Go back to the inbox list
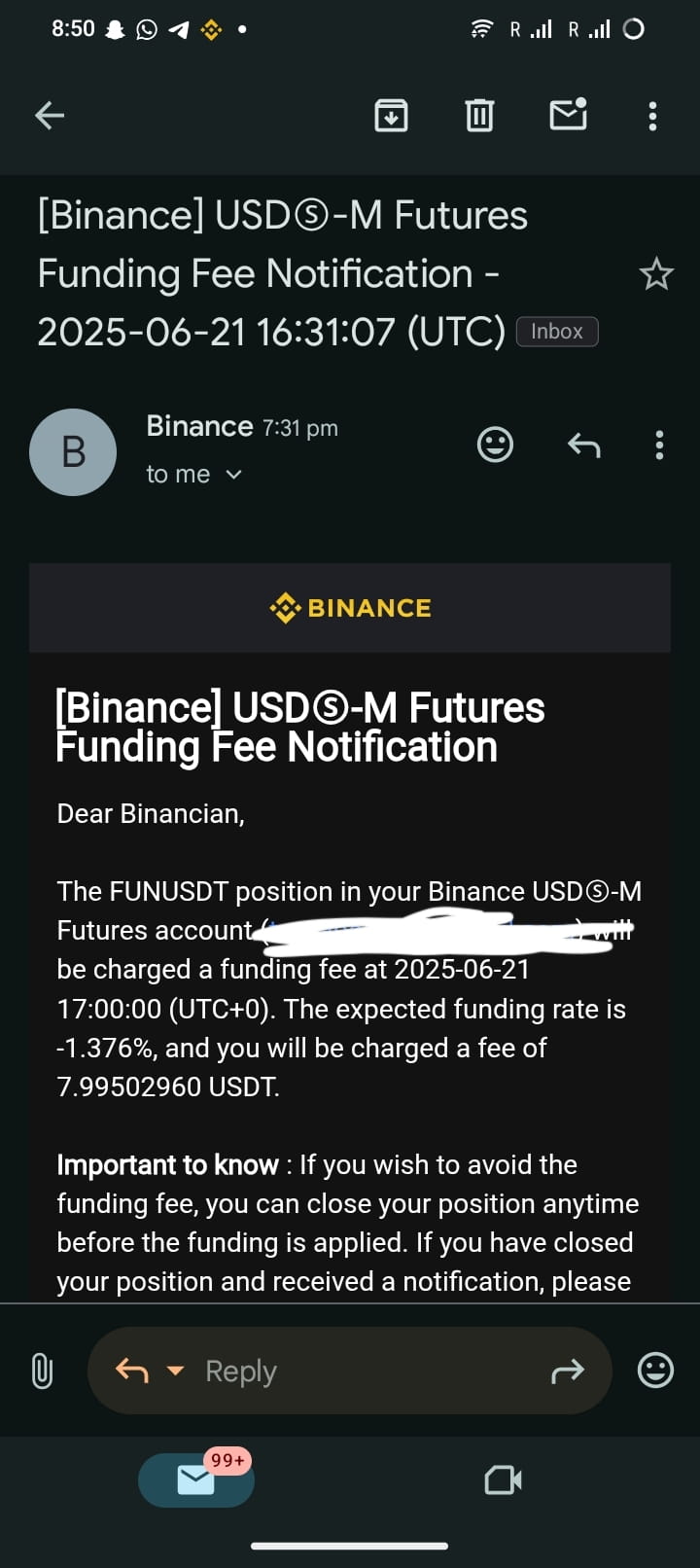This screenshot has height=1568, width=700. click(50, 116)
